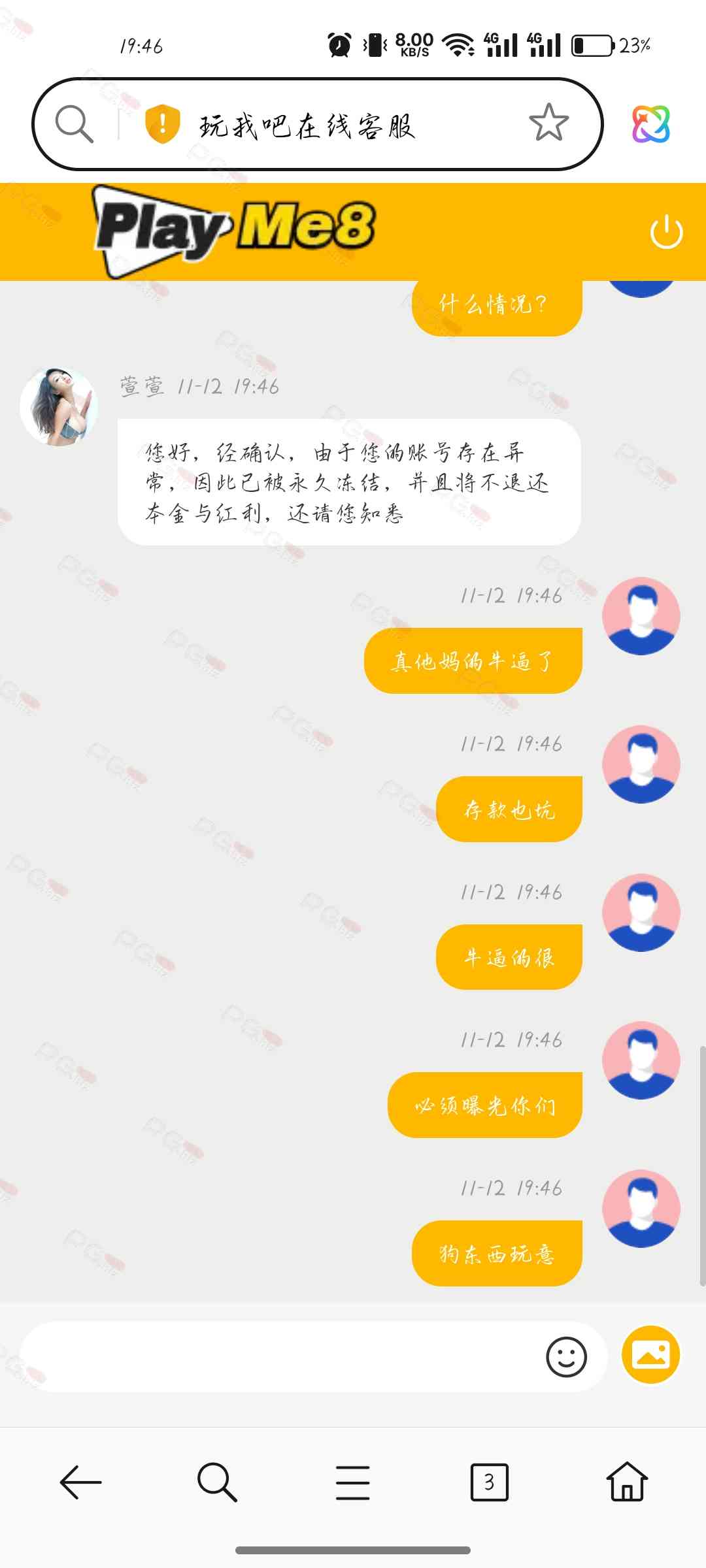Tap the security warning shield icon

click(x=162, y=123)
